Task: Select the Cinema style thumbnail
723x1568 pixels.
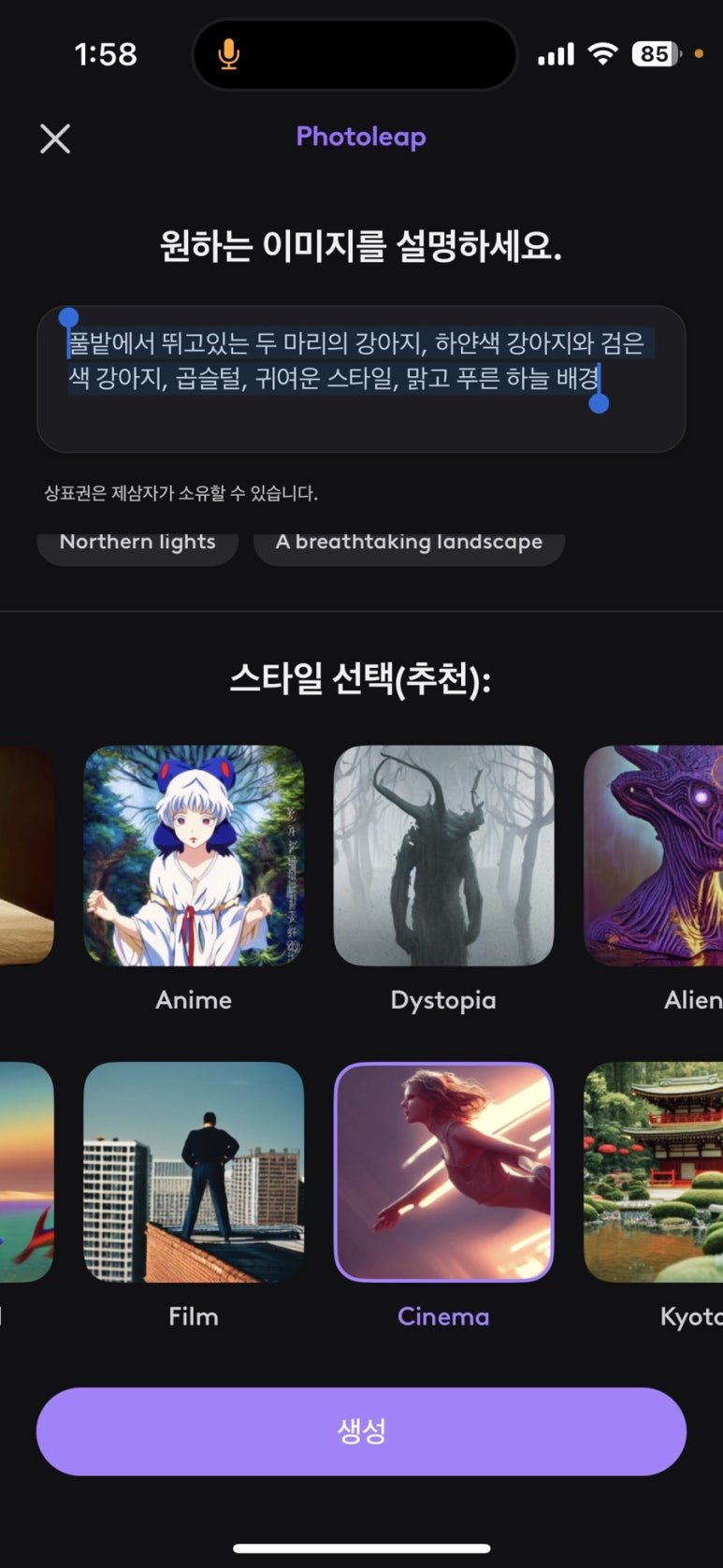Action: [x=443, y=1171]
